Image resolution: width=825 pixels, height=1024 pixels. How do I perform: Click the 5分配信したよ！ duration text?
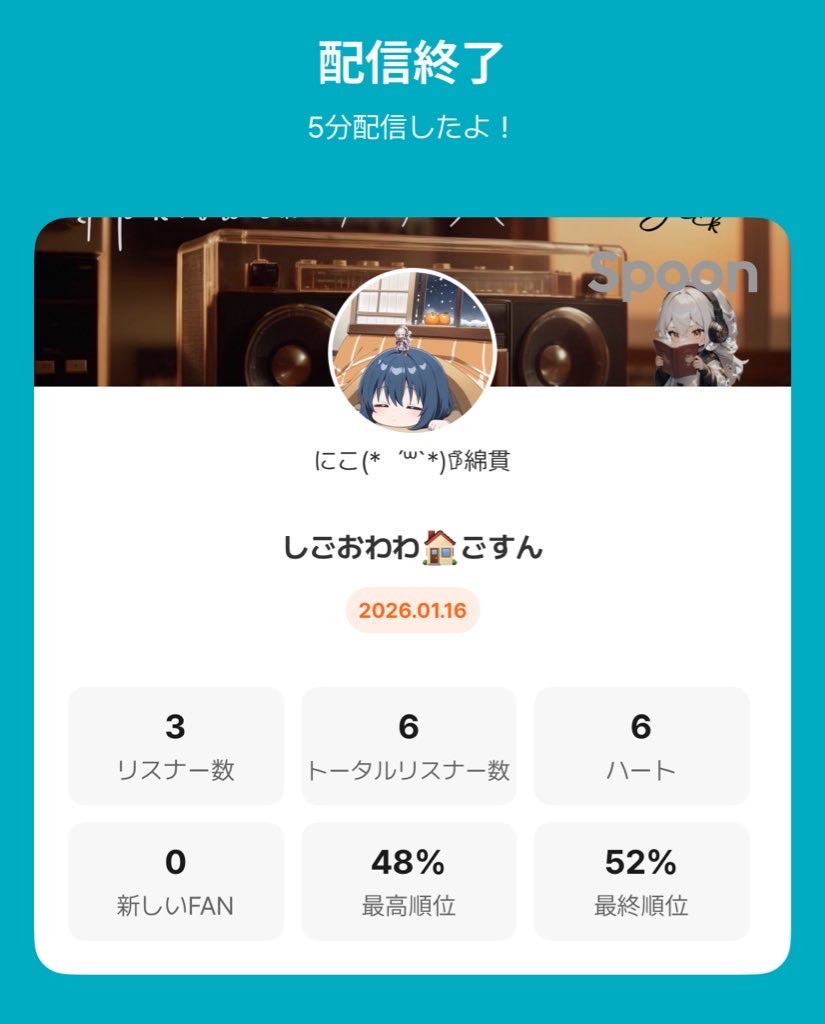point(412,124)
